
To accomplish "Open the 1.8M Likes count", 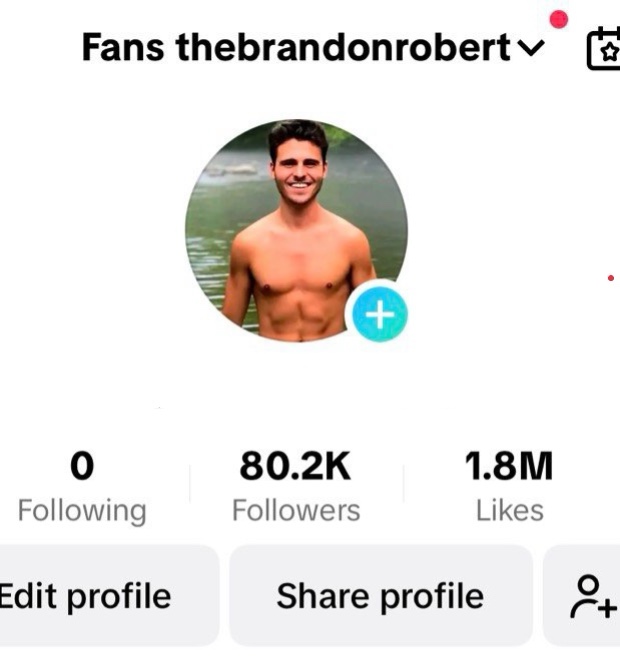I will [x=508, y=487].
